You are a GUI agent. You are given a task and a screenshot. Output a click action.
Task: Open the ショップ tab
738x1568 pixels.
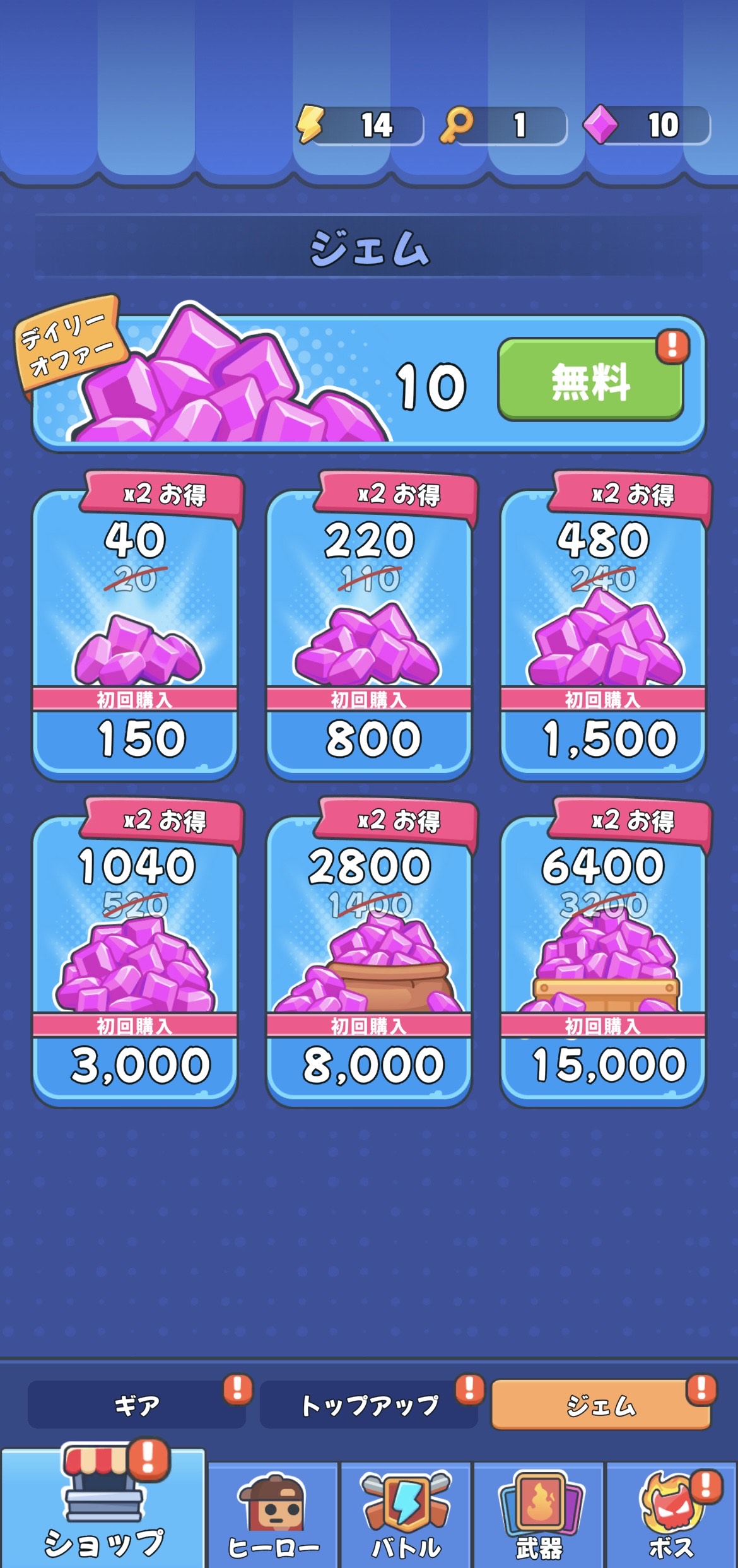pyautogui.click(x=103, y=1509)
